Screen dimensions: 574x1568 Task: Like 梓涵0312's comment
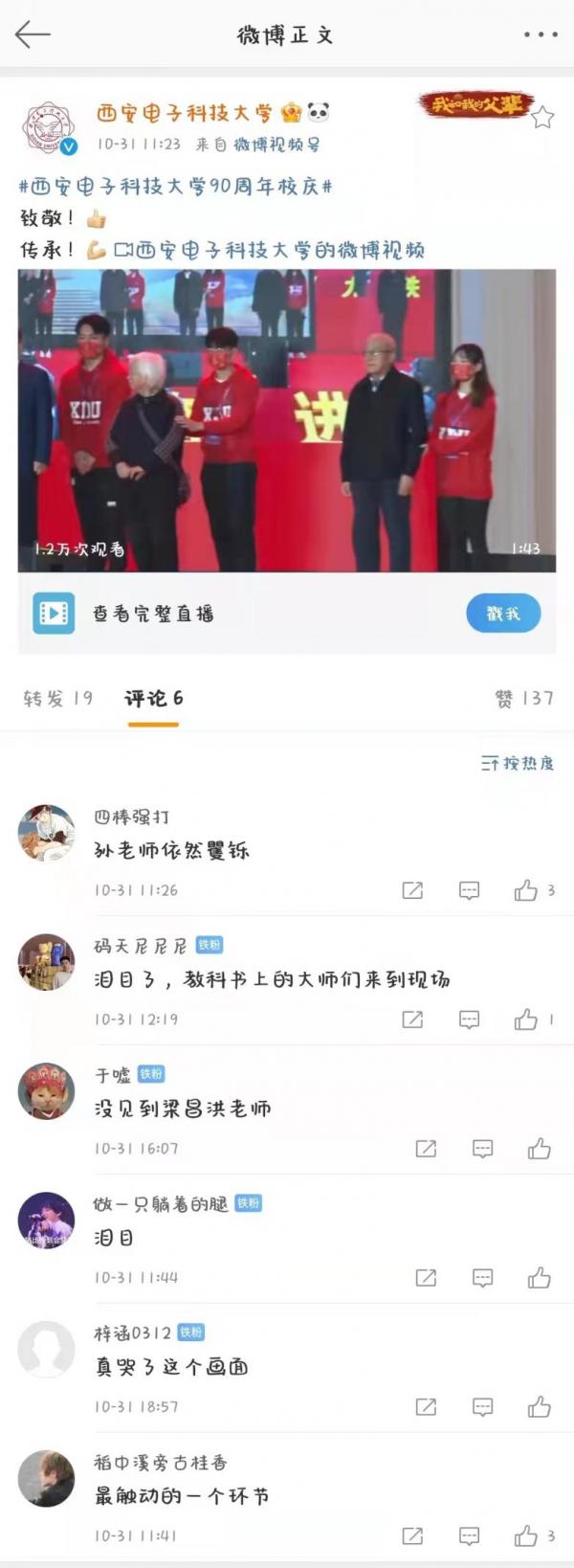[x=539, y=1406]
